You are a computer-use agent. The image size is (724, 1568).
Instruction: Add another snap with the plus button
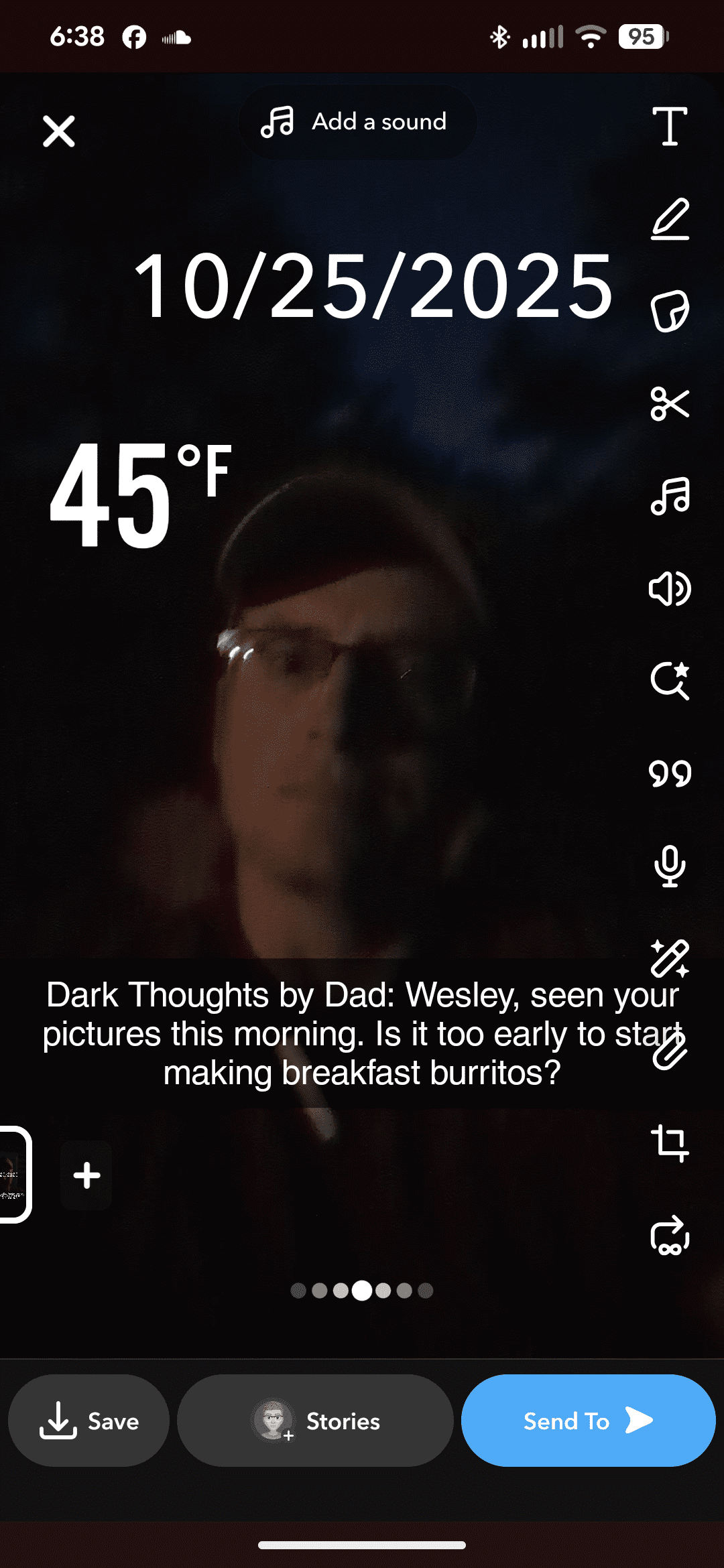point(86,1175)
